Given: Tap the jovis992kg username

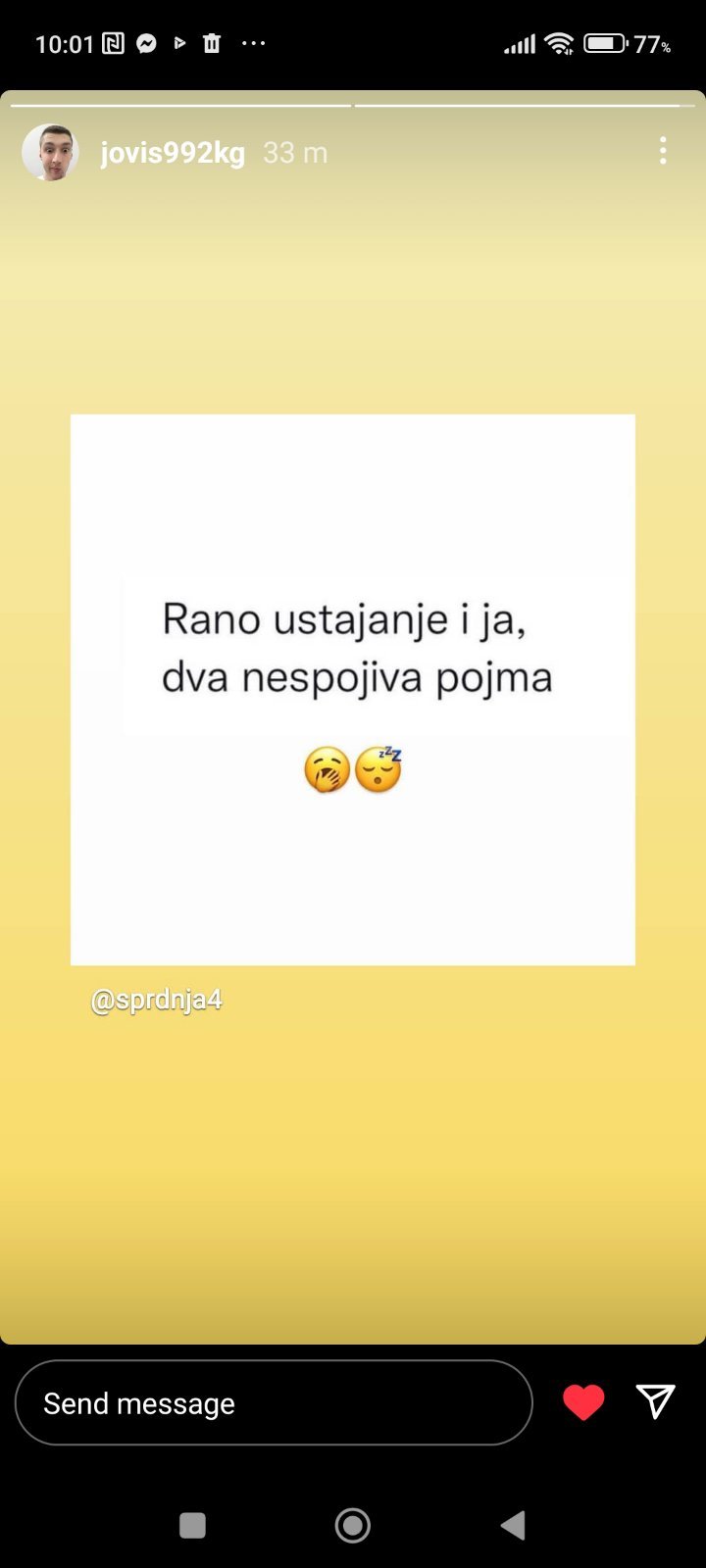Looking at the screenshot, I should [173, 153].
